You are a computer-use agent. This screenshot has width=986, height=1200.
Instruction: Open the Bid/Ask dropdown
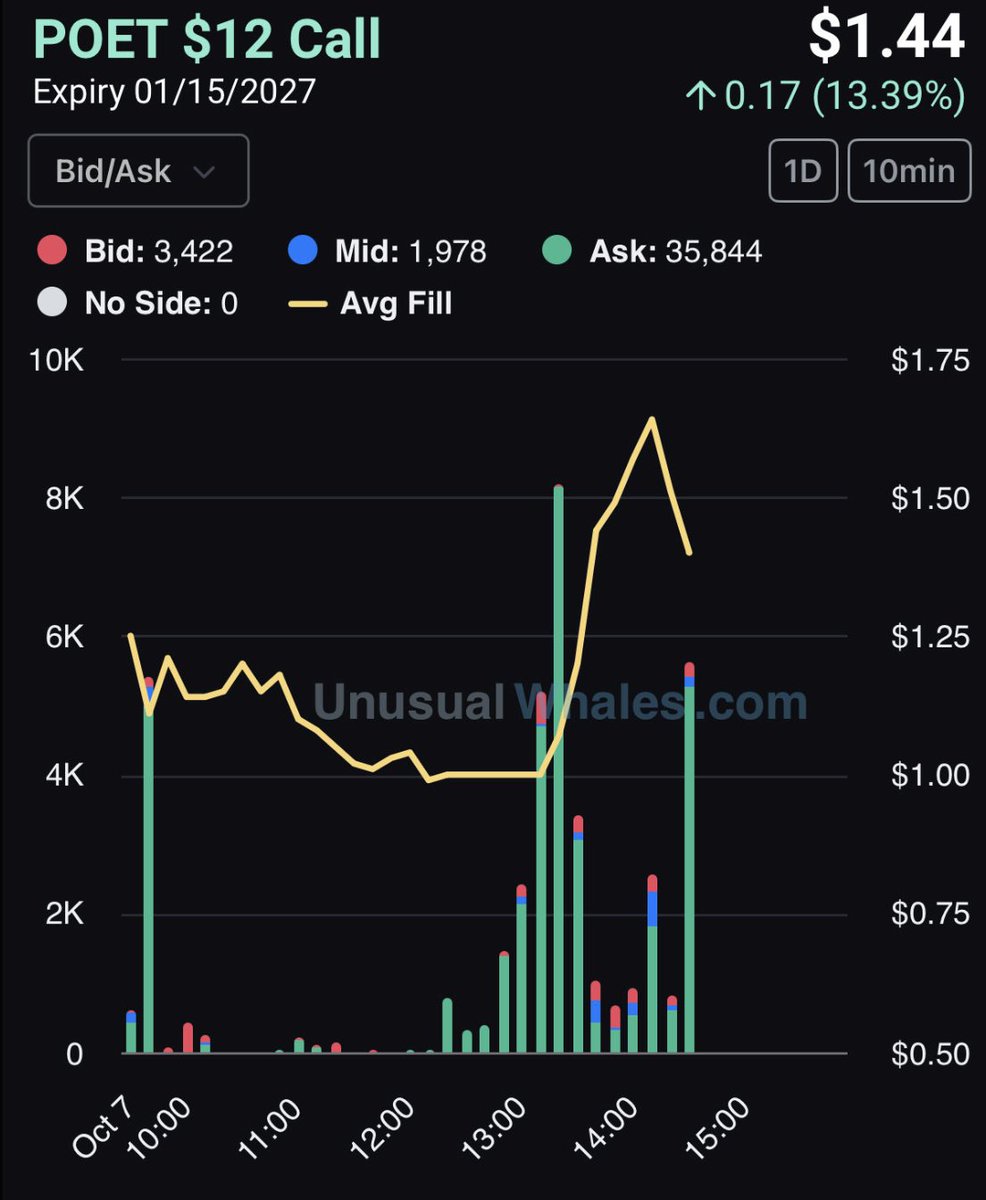138,171
